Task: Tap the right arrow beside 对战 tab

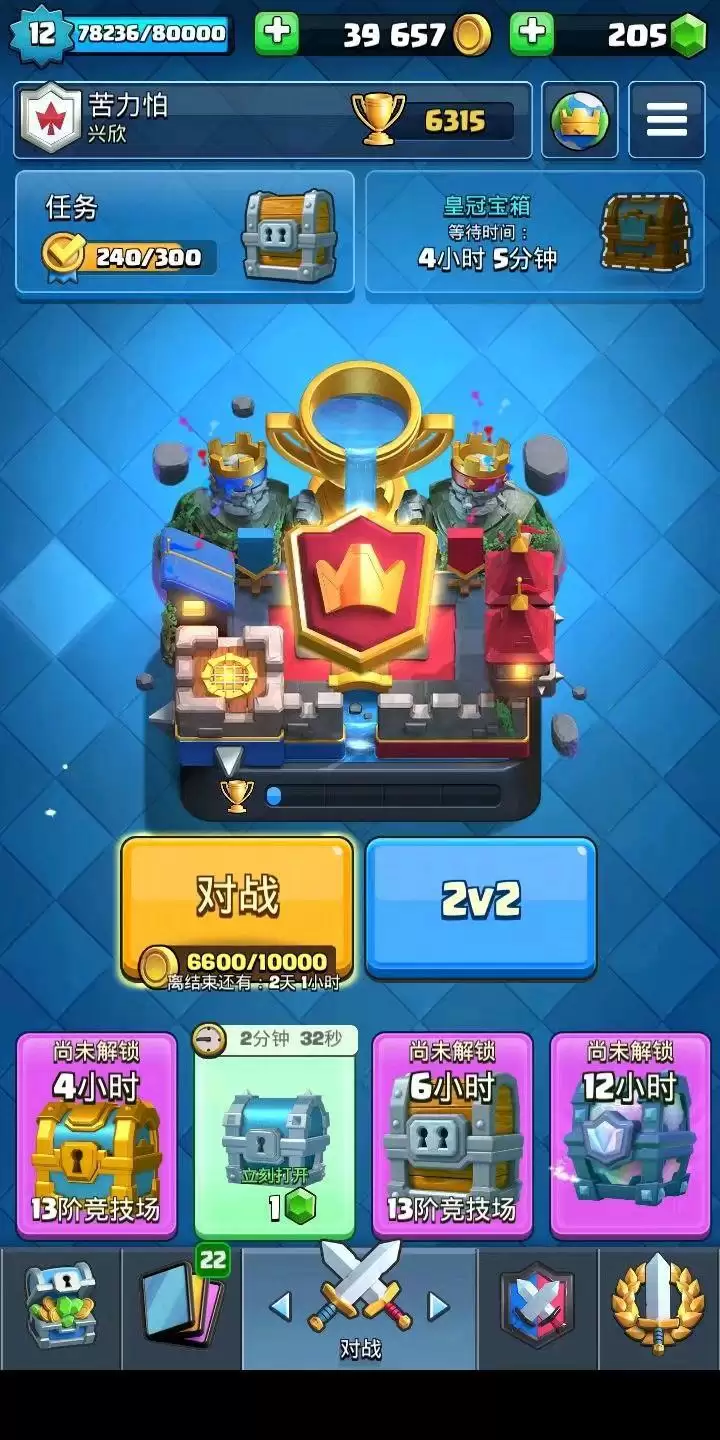Action: pyautogui.click(x=438, y=1305)
